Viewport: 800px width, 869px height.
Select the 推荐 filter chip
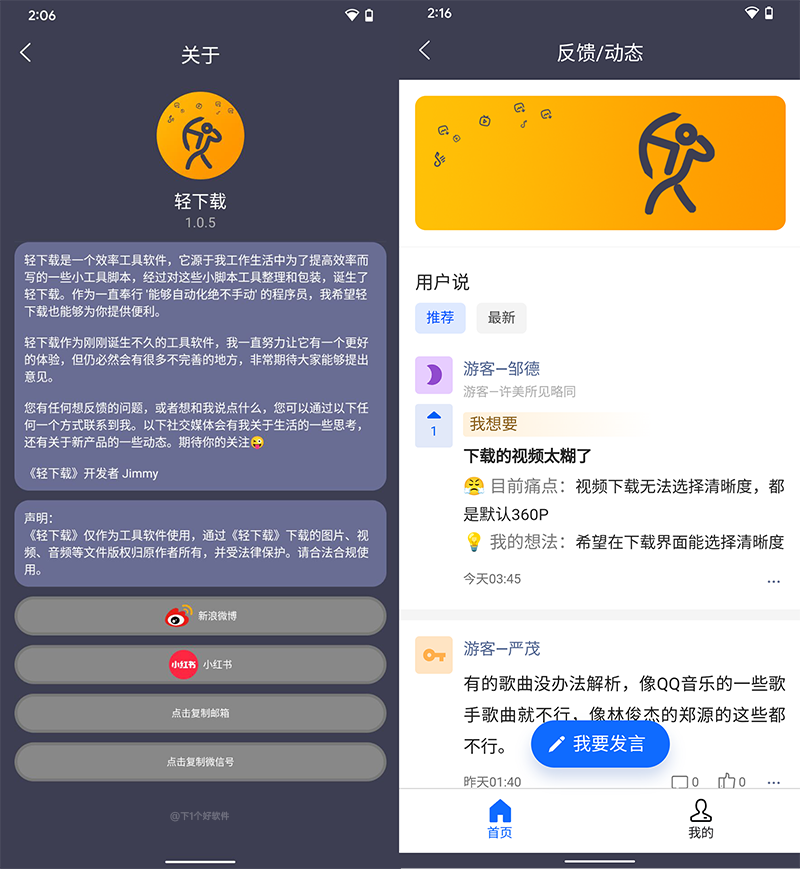click(x=440, y=317)
